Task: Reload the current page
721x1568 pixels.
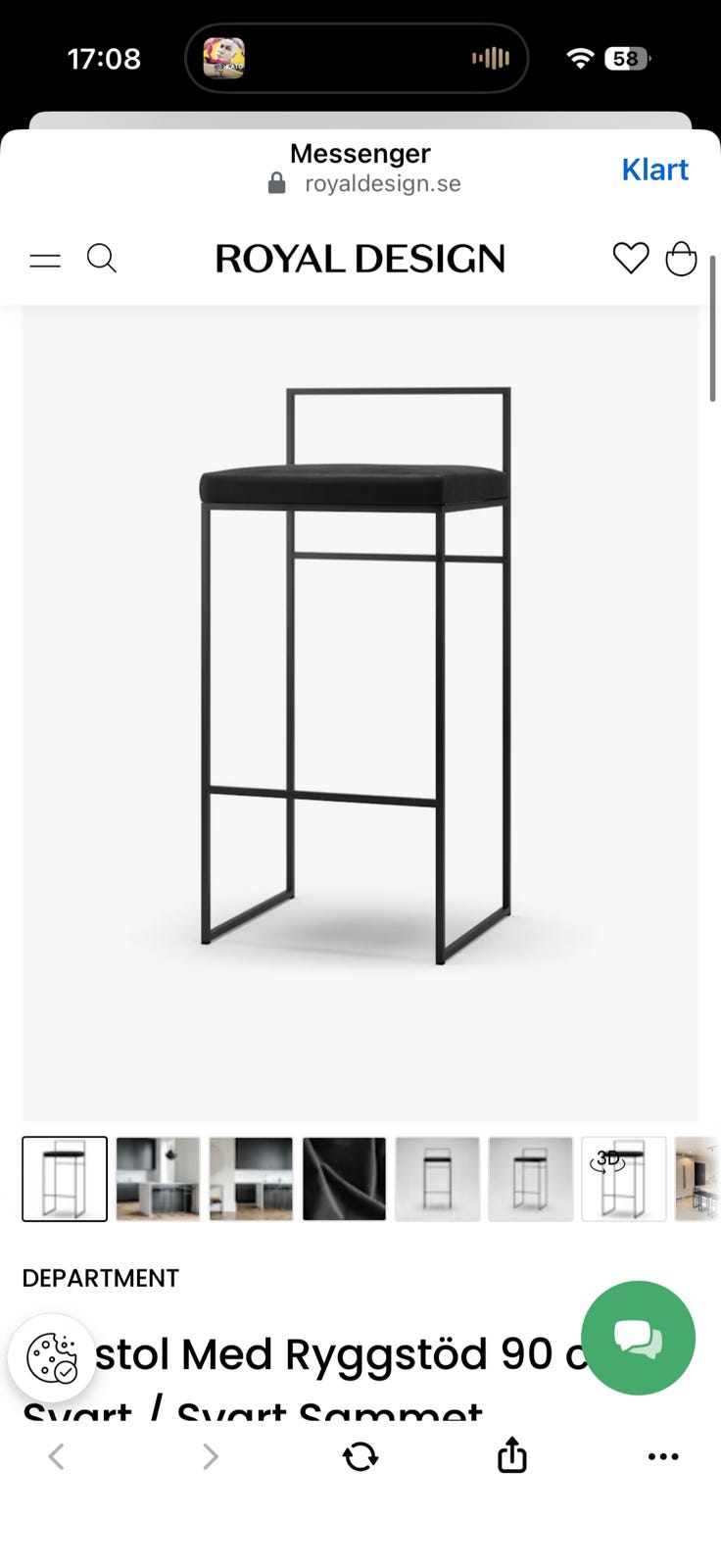Action: pos(360,1457)
